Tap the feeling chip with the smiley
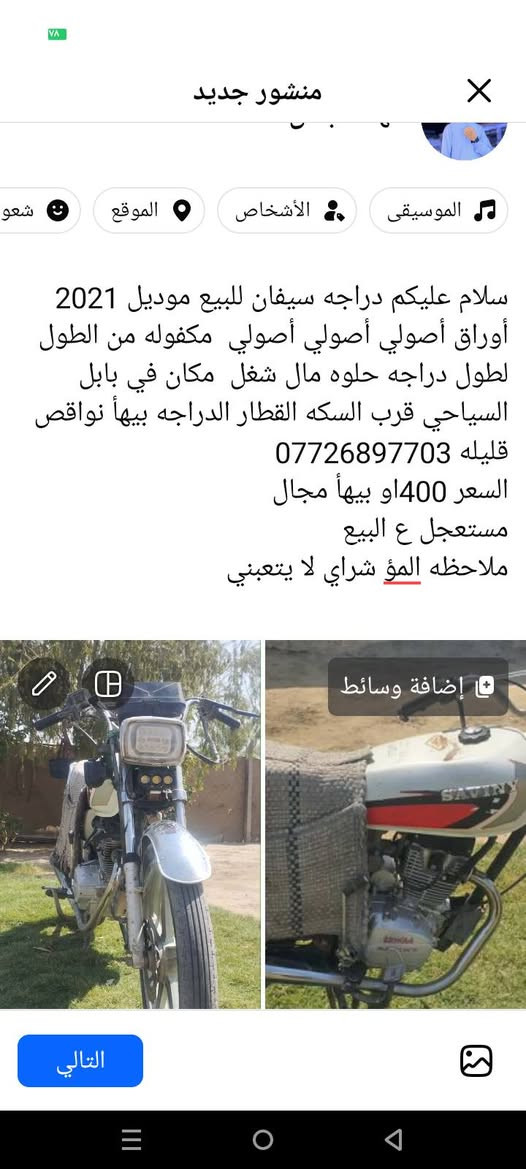The width and height of the screenshot is (526, 1169). coord(39,211)
